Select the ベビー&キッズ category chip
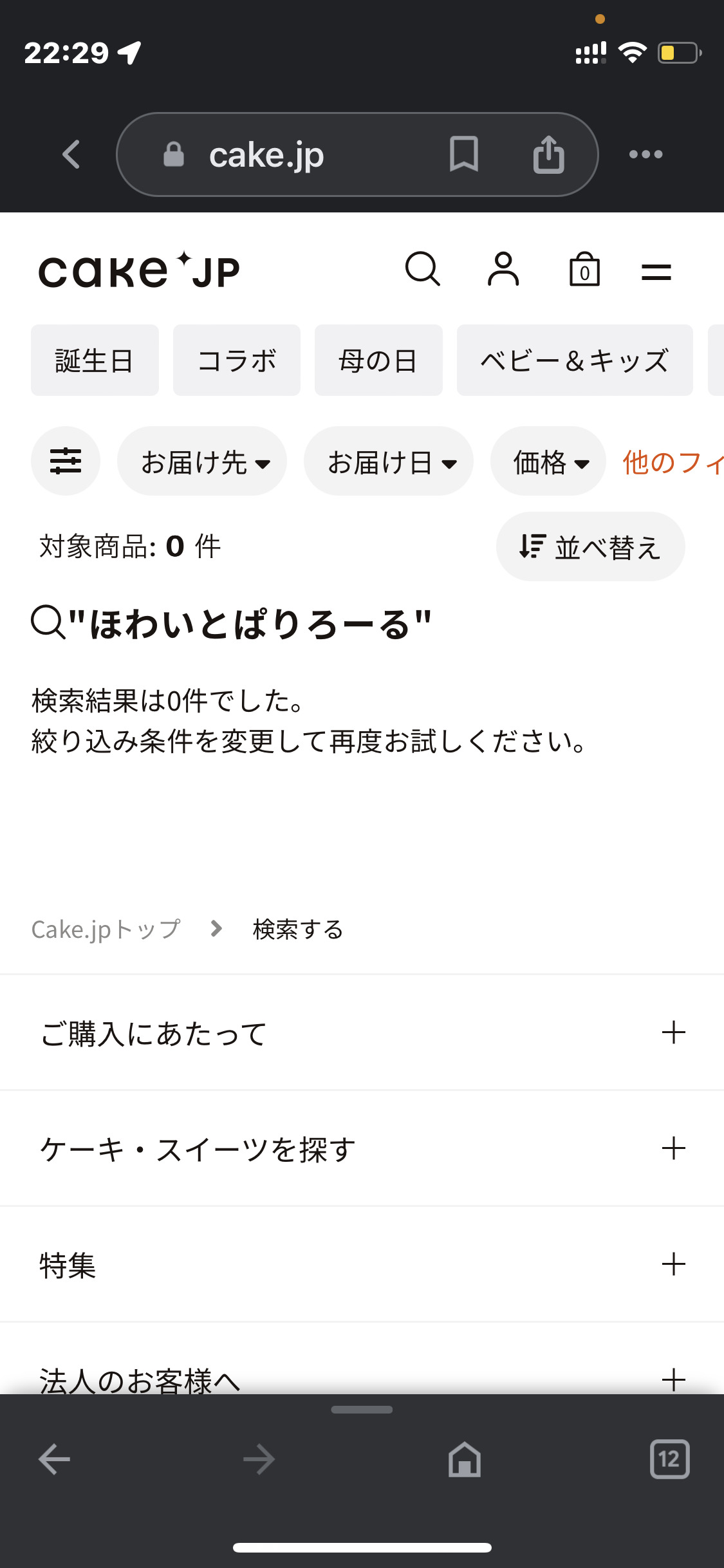 click(x=574, y=360)
